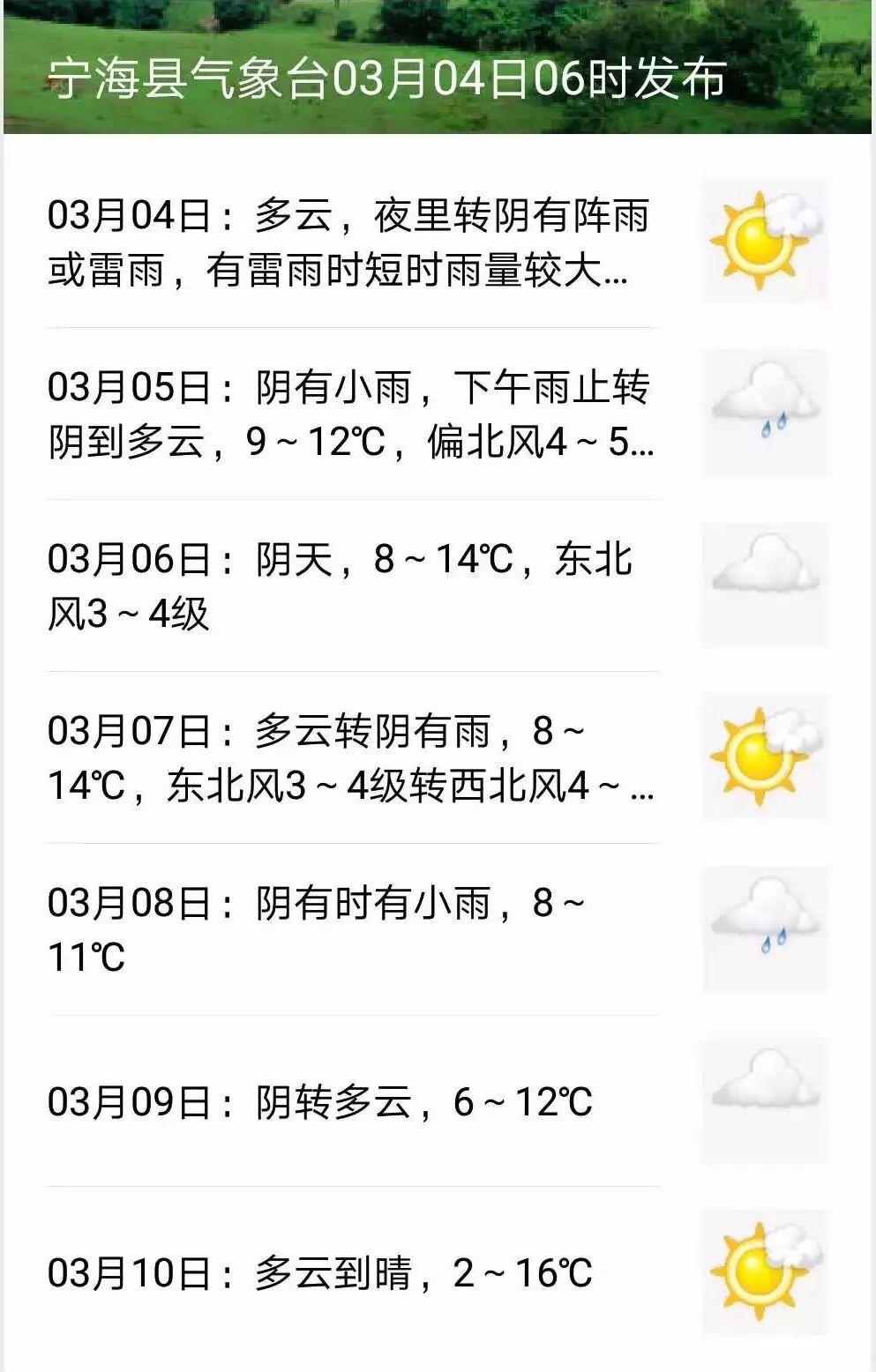
Task: Open the 03月09日 forecast row
Action: pyautogui.click(x=438, y=1101)
